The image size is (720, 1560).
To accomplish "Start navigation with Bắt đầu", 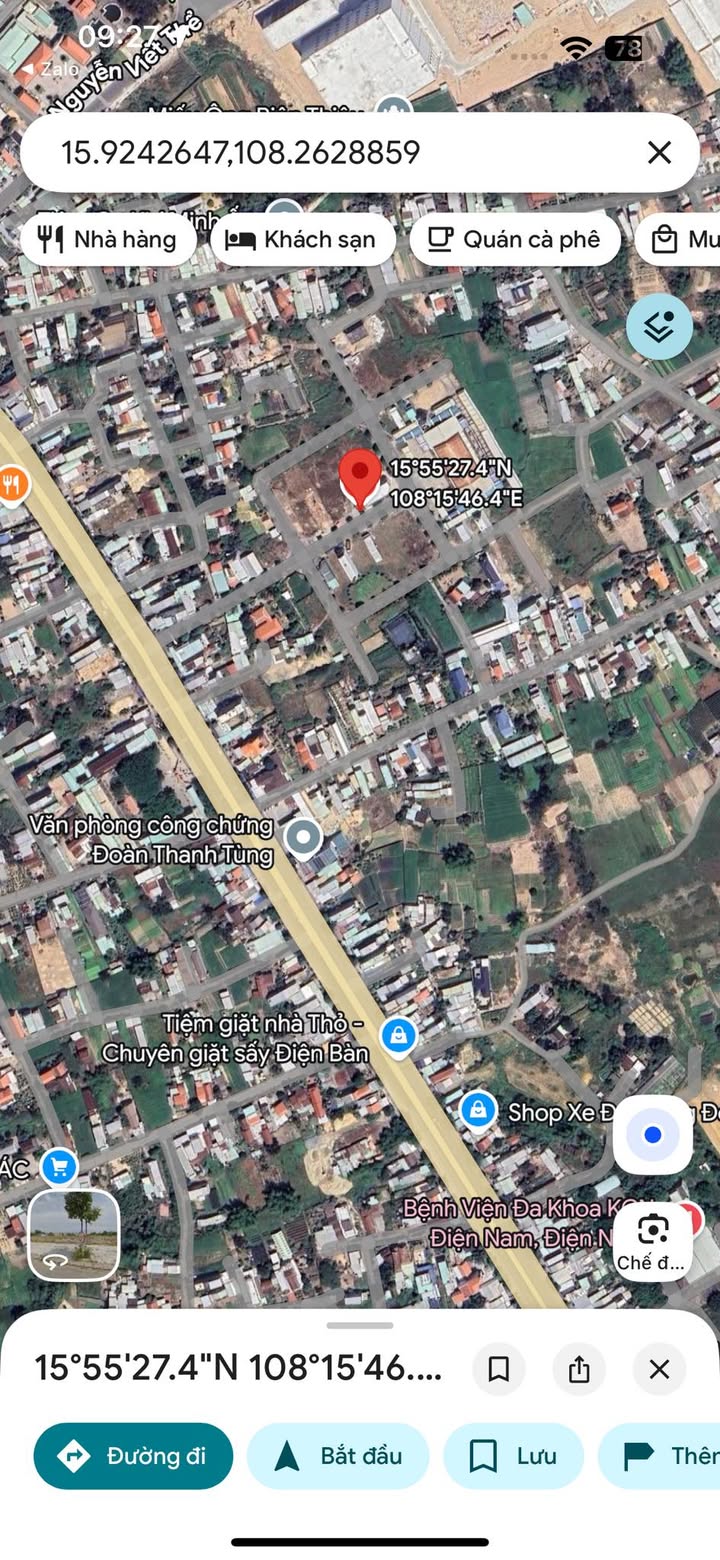I will [x=338, y=1456].
